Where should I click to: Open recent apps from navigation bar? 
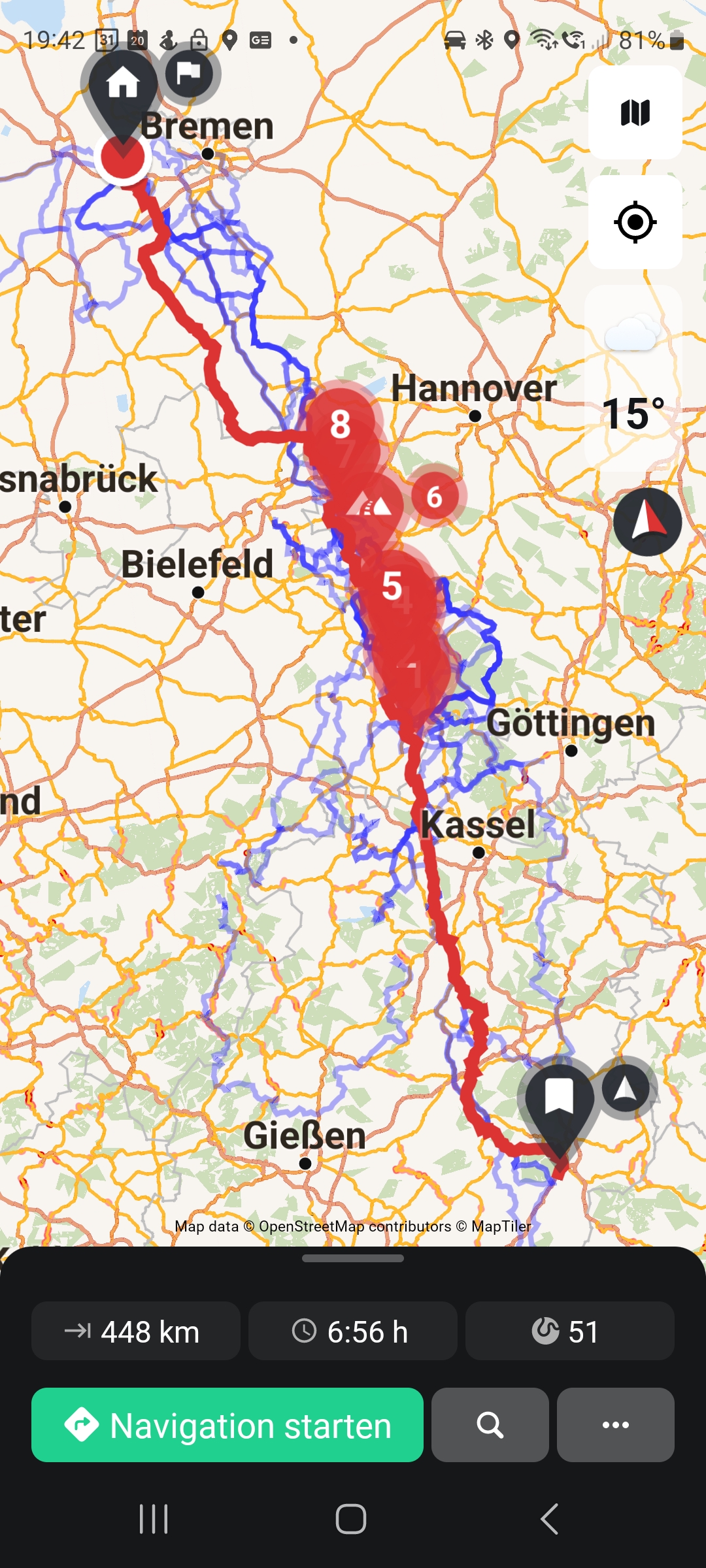(154, 1518)
